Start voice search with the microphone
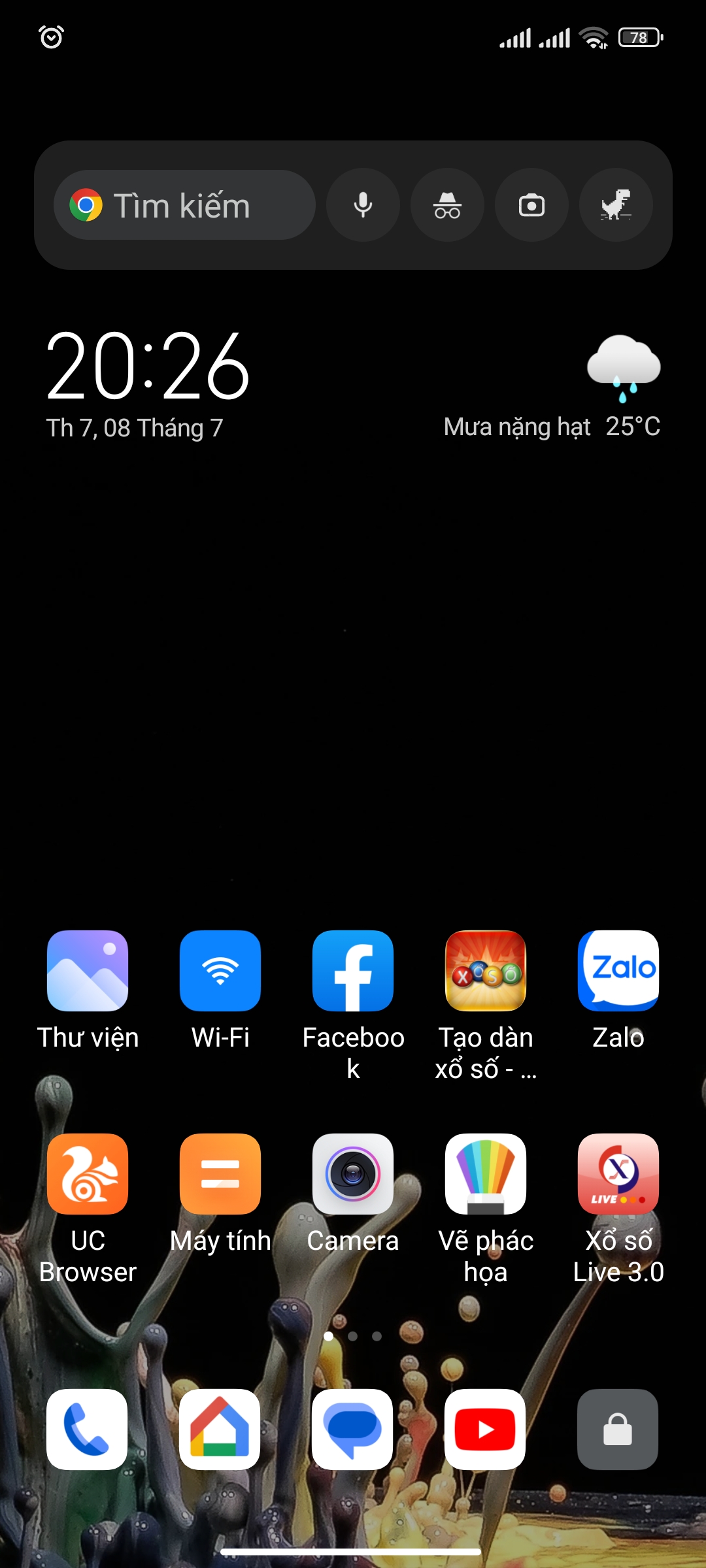 coord(363,206)
